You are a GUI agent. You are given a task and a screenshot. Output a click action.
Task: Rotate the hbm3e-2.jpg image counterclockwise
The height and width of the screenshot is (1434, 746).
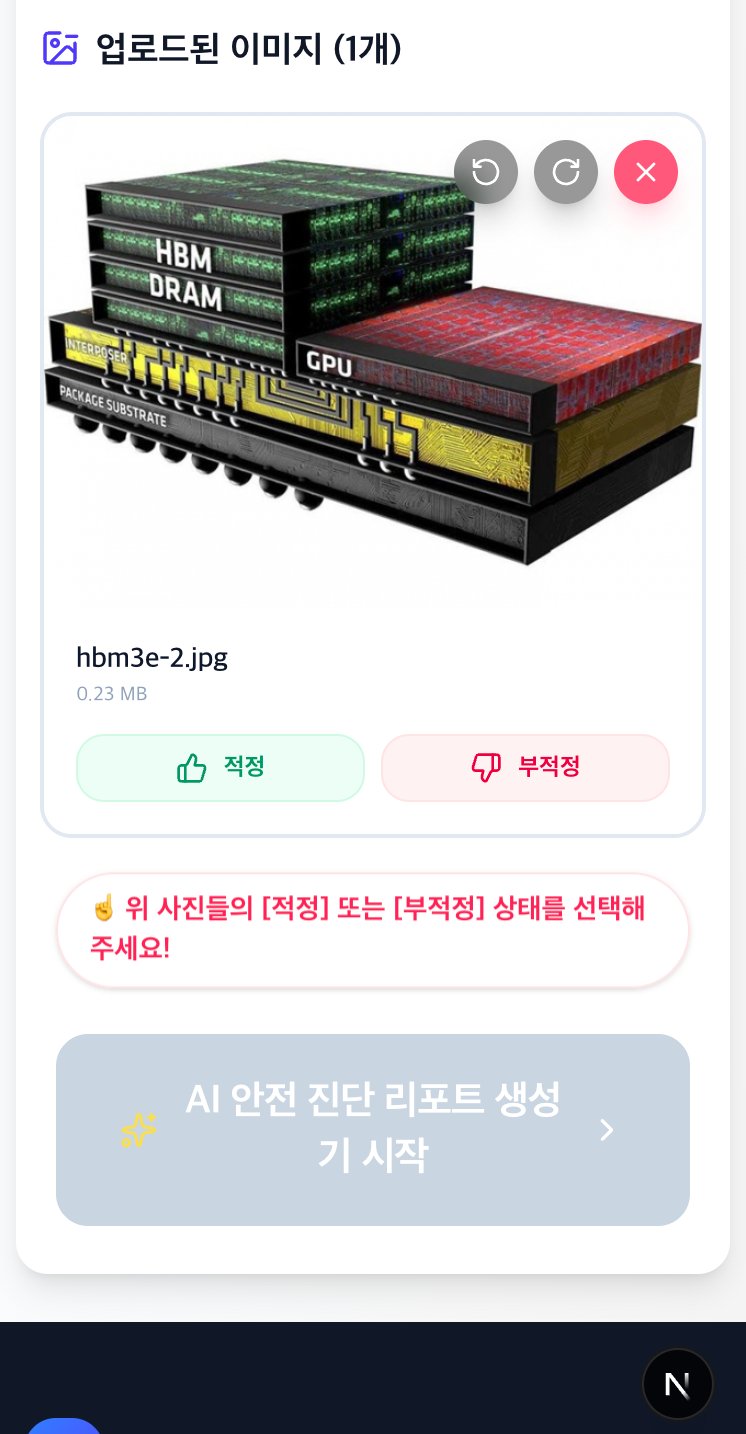click(x=486, y=171)
